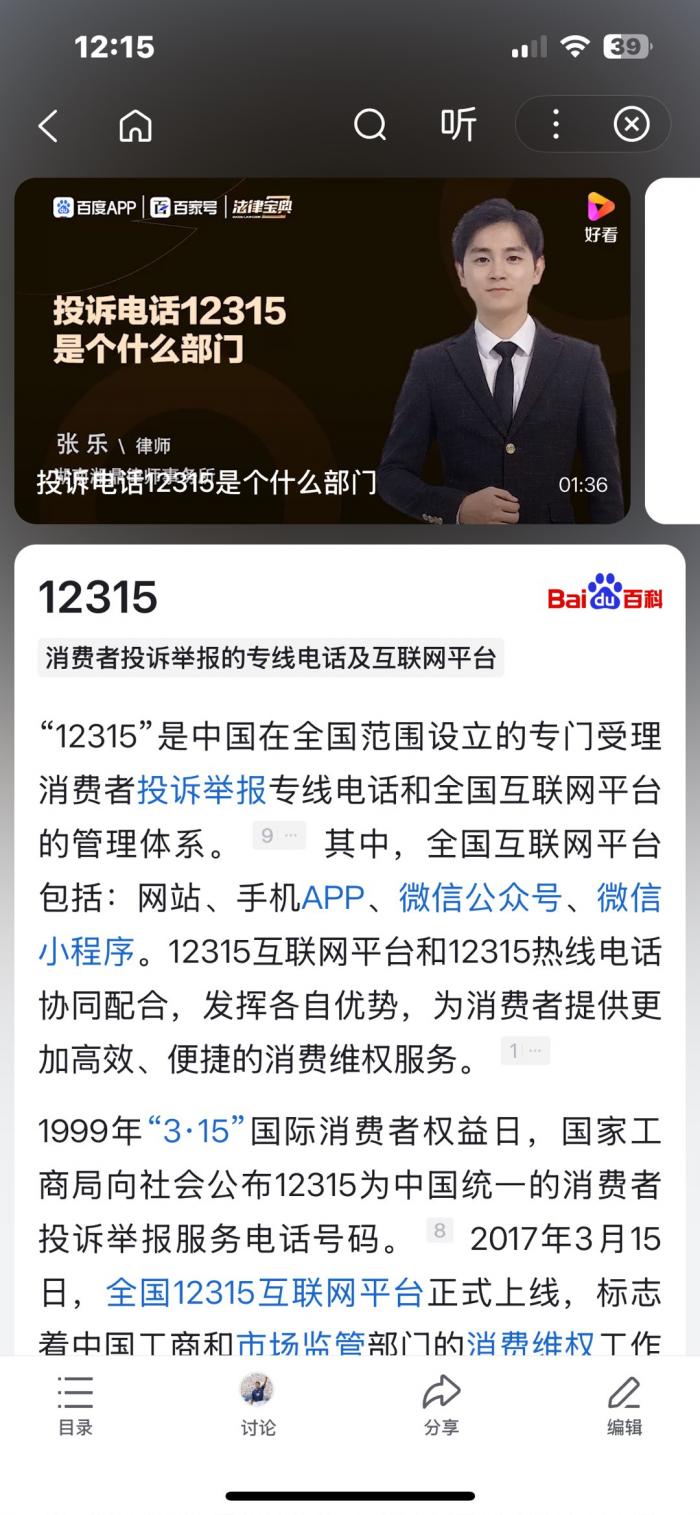700x1515 pixels.
Task: Tap the search magnifier icon
Action: 370,126
